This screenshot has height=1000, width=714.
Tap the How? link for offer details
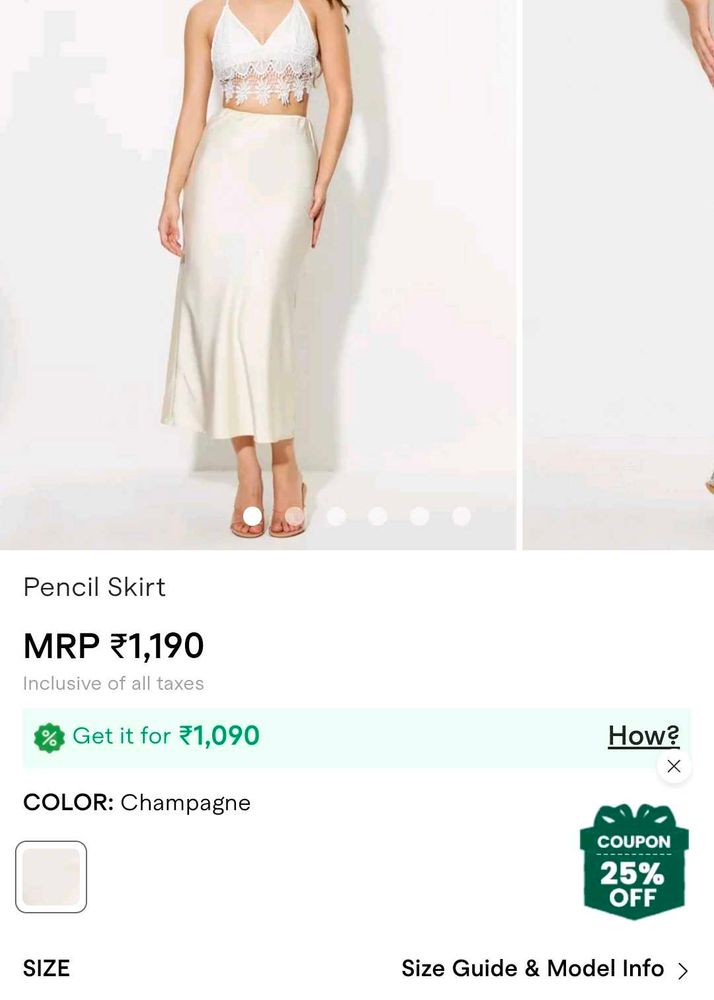643,736
